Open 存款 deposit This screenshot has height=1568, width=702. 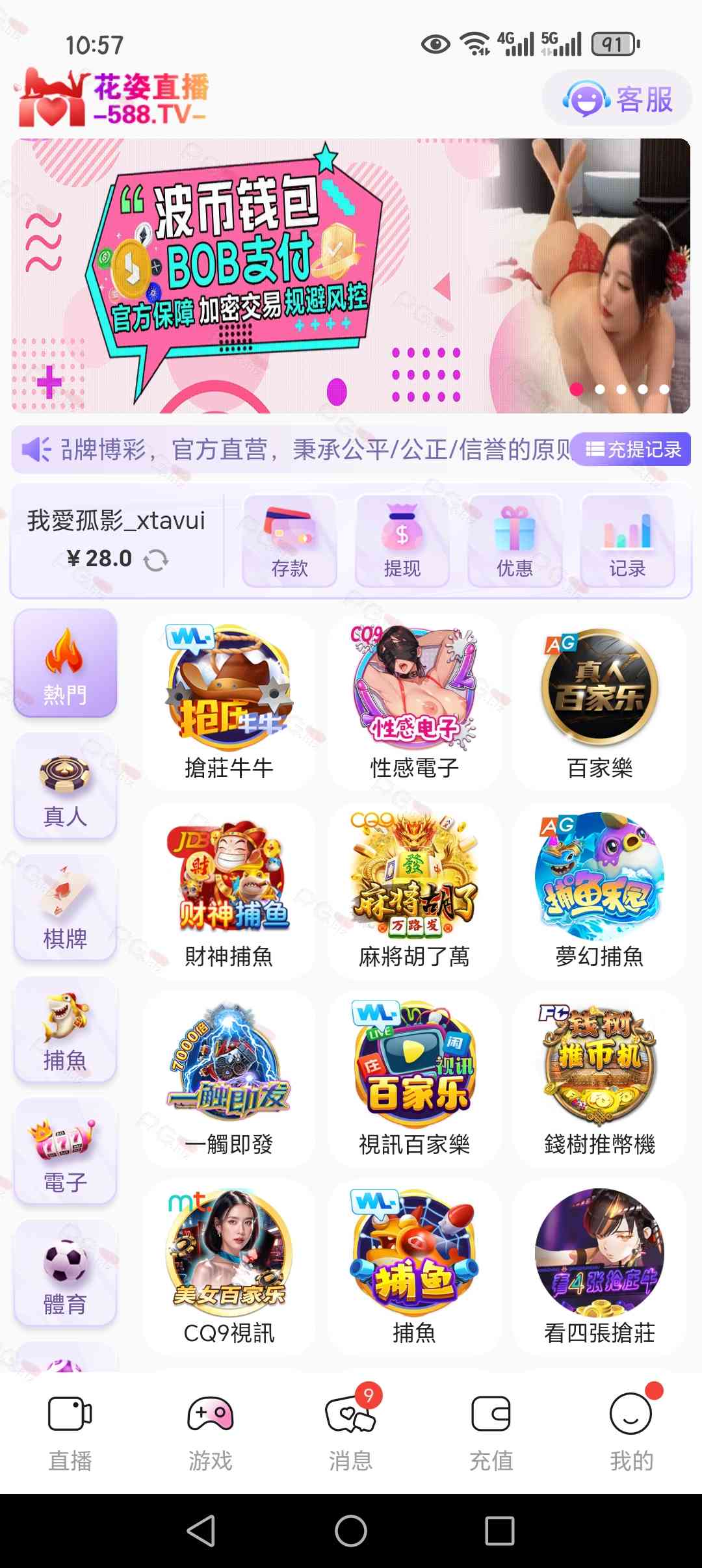pyautogui.click(x=289, y=541)
